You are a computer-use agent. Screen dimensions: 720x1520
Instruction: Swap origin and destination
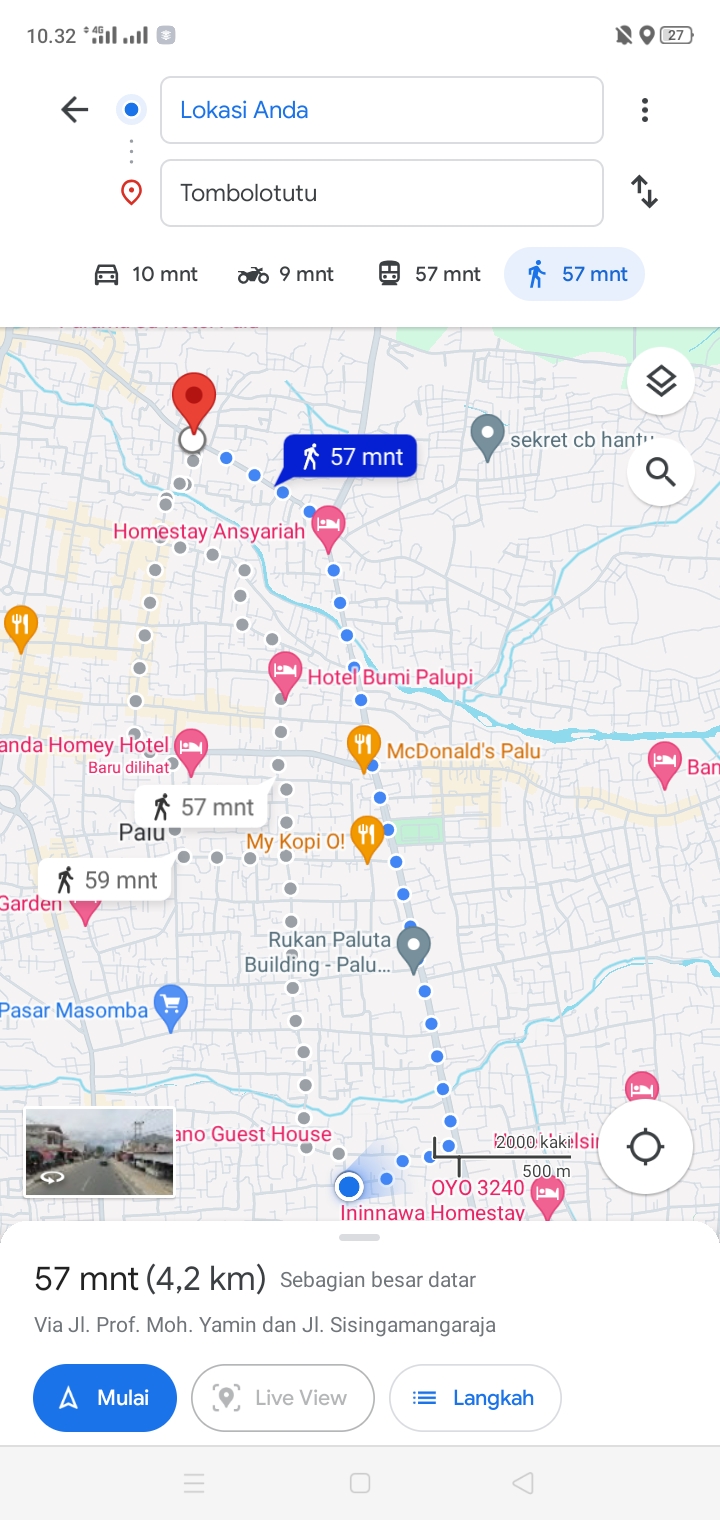(645, 192)
